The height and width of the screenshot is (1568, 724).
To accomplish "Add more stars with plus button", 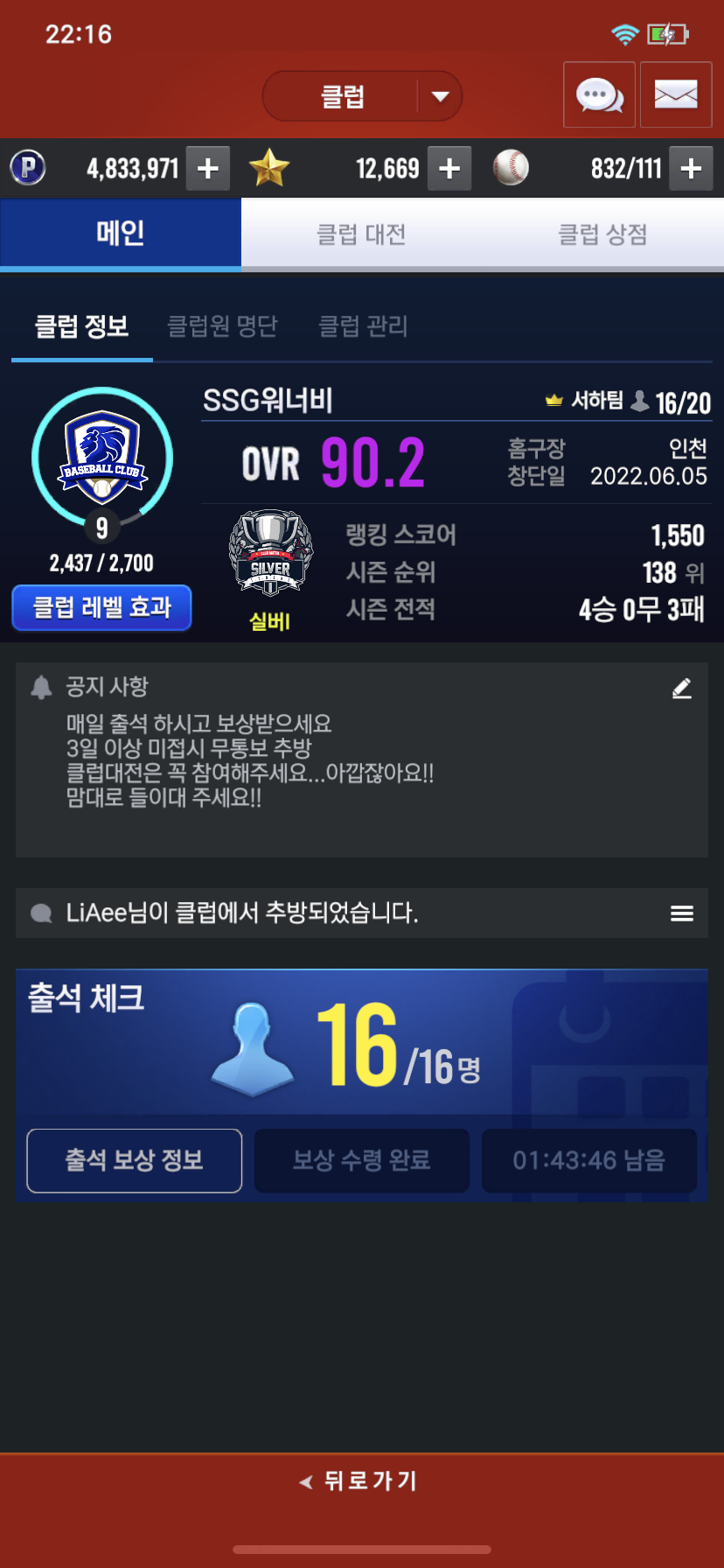I will pyautogui.click(x=449, y=168).
